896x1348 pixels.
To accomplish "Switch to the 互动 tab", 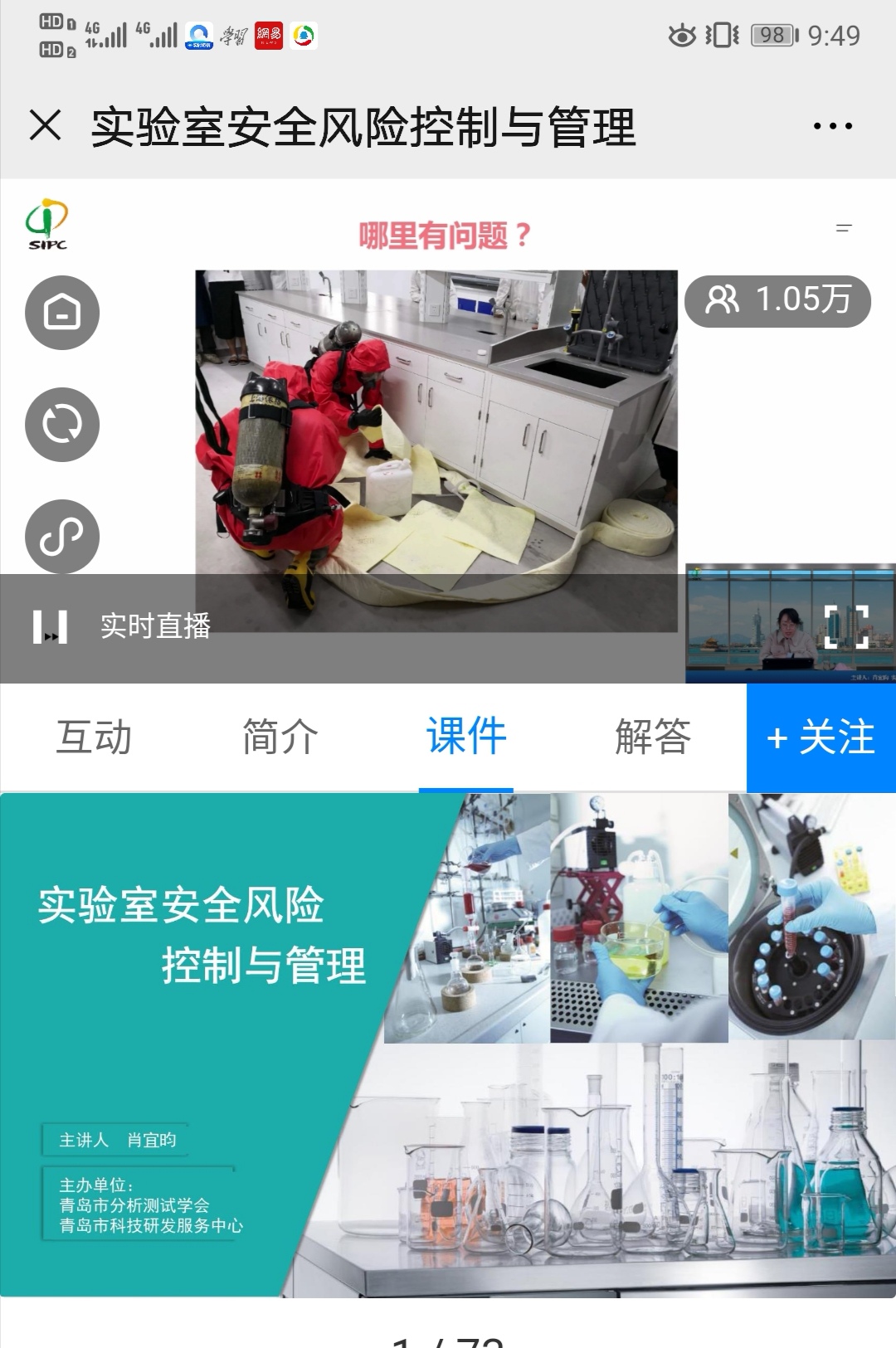I will [x=94, y=737].
